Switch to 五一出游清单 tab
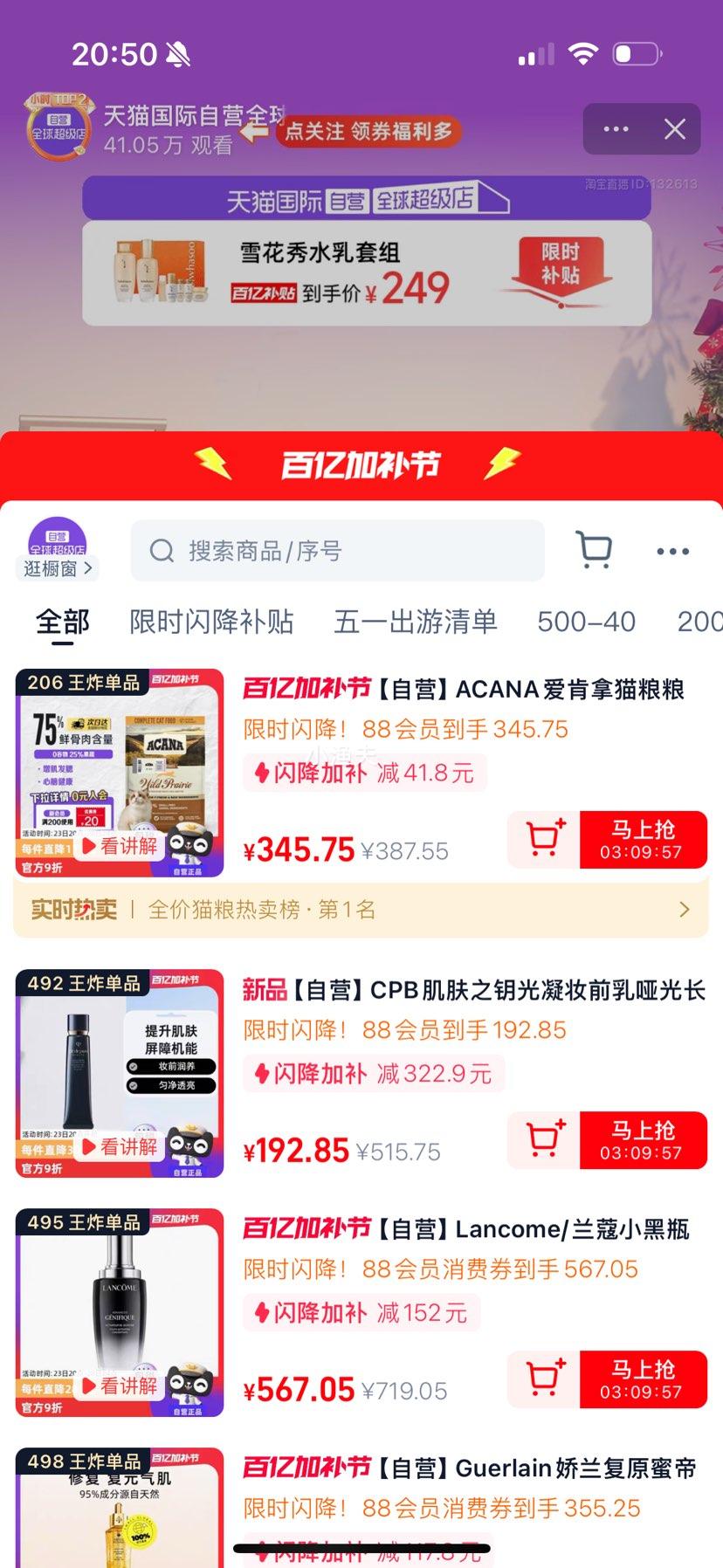The image size is (723, 1568). click(415, 622)
